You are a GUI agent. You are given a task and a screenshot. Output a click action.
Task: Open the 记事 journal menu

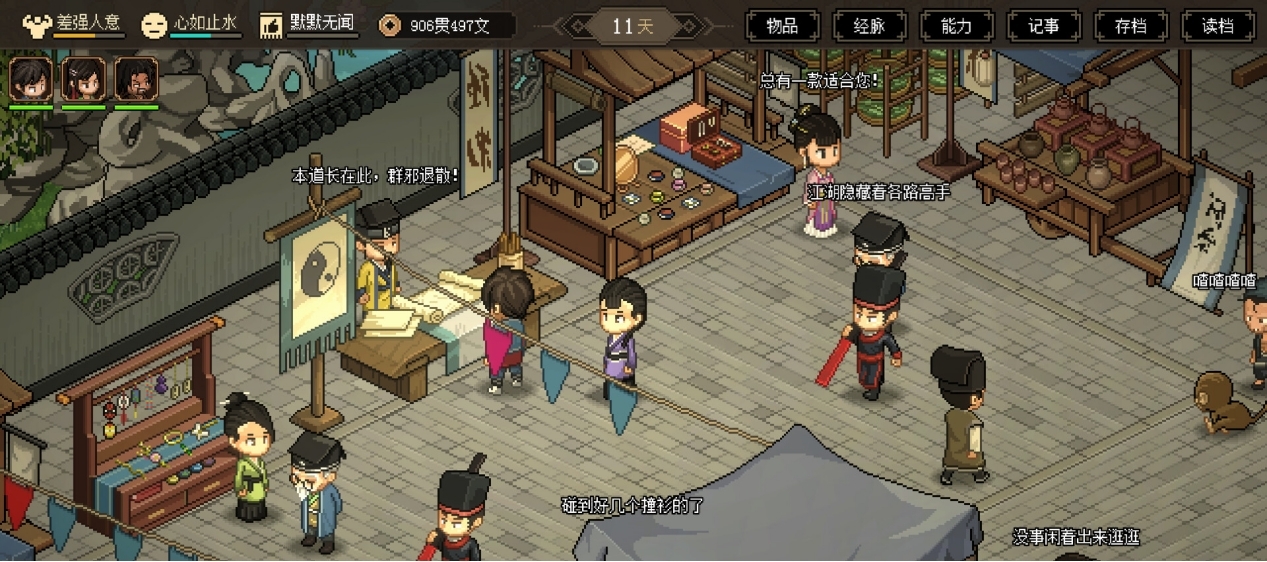[1044, 26]
